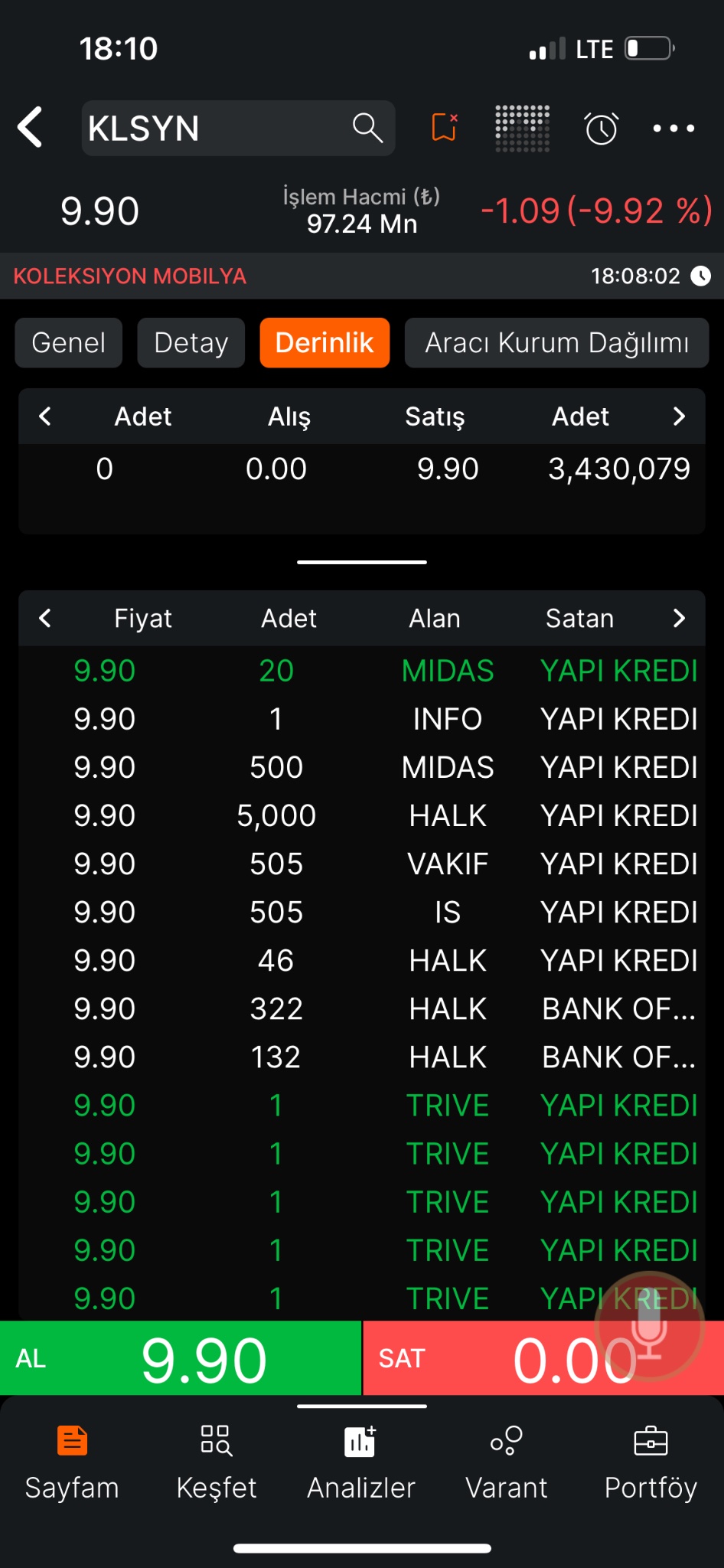Switch to the Genel tab

point(69,342)
